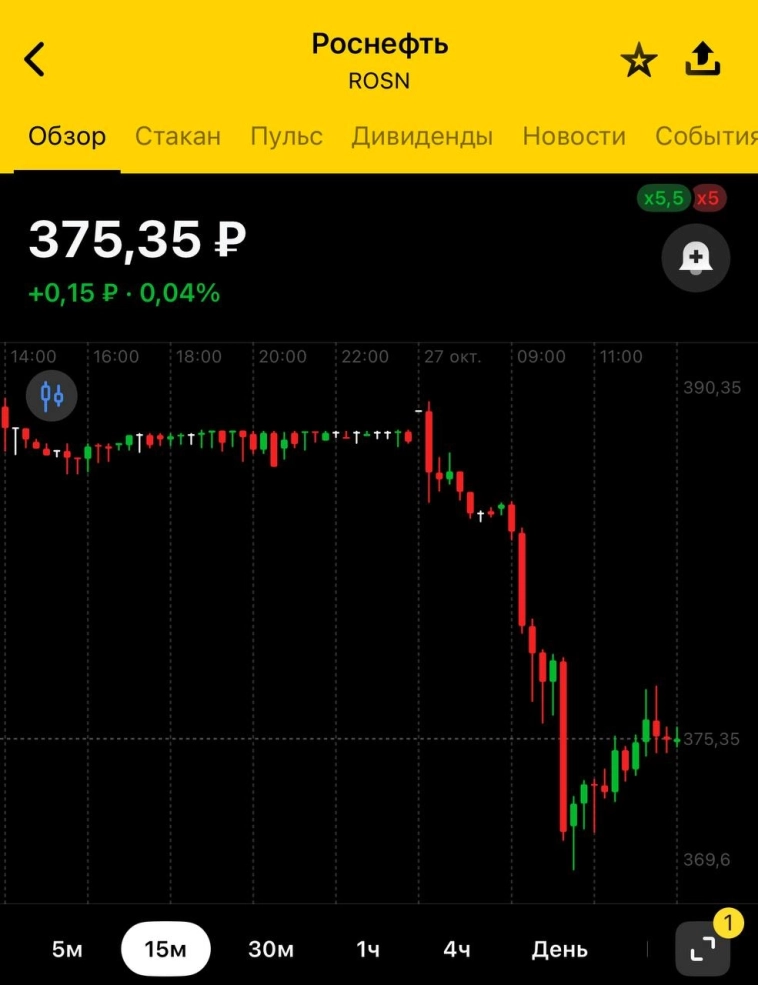
Task: Select the Обзор tab
Action: pyautogui.click(x=67, y=136)
